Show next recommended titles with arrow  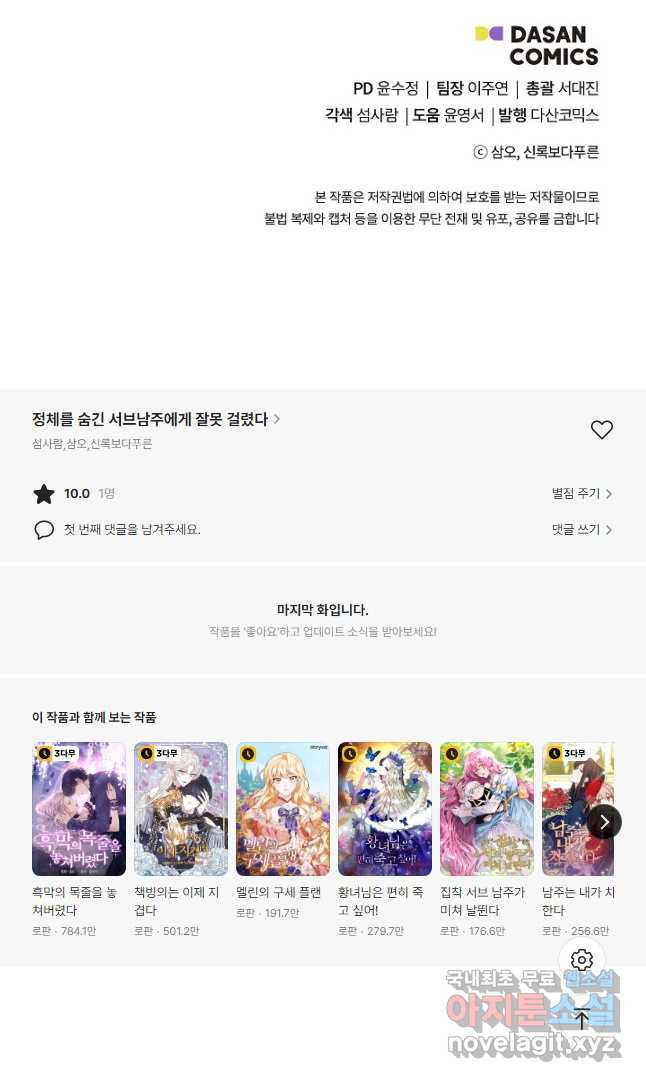tap(605, 822)
